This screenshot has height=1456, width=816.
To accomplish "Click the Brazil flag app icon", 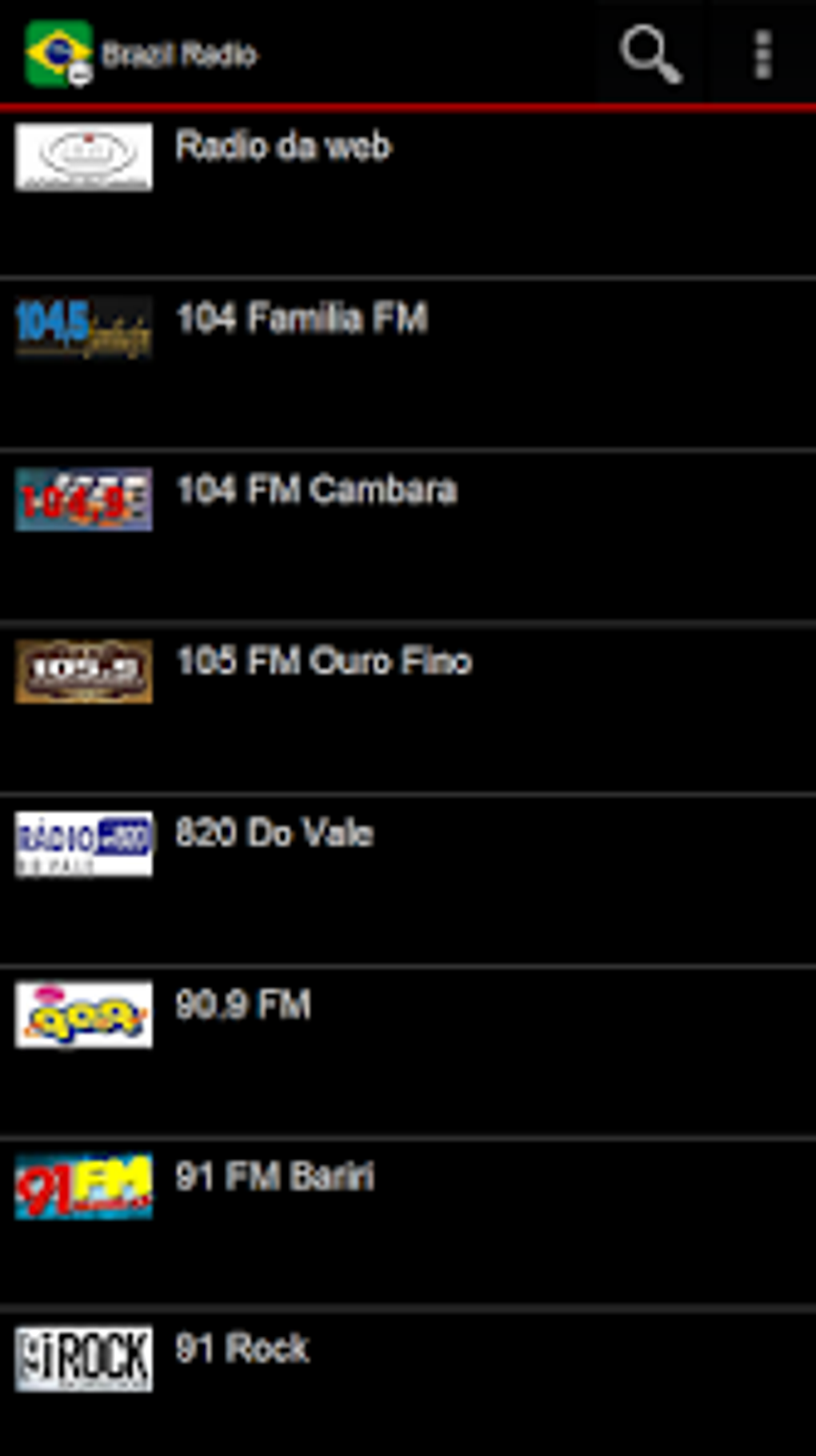I will [58, 51].
